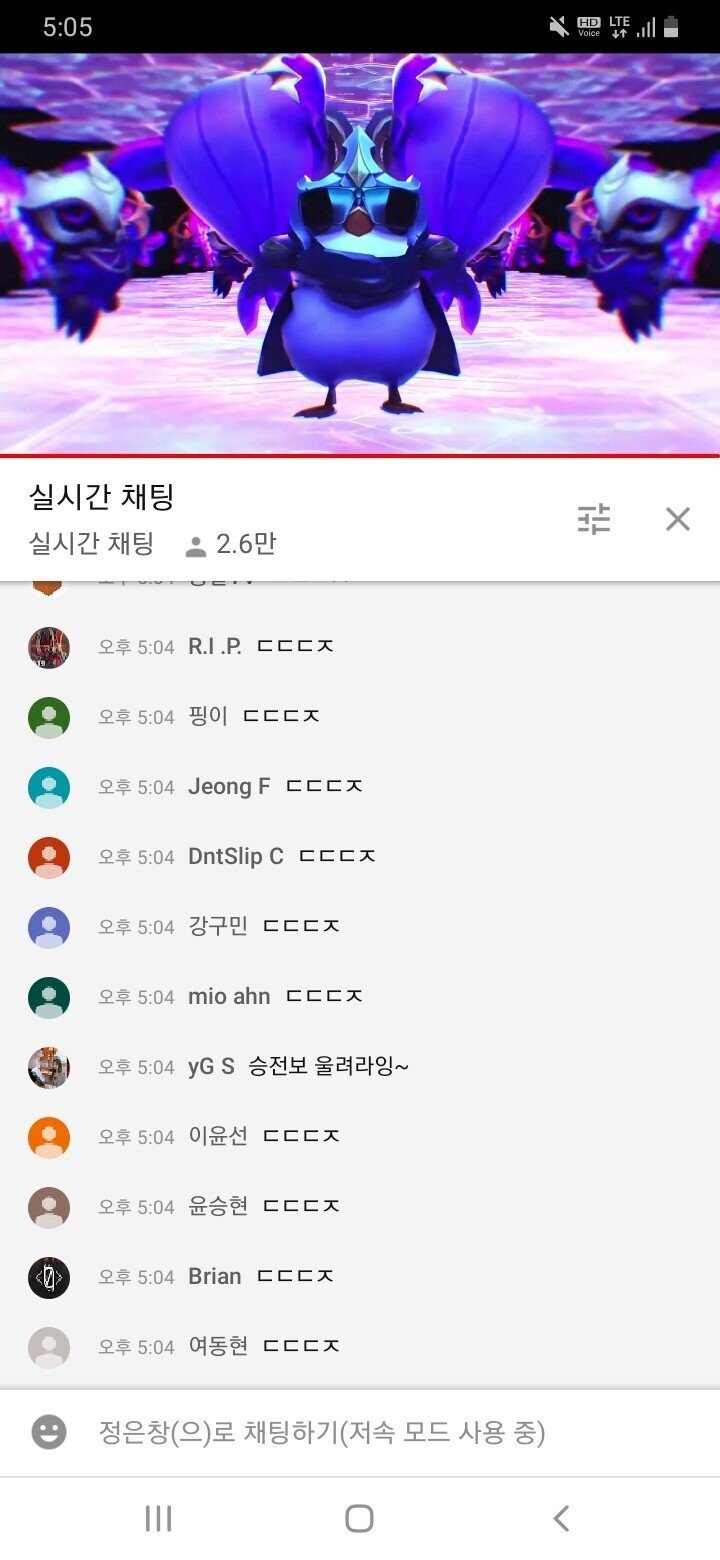Go to the home screen
The width and height of the screenshot is (720, 1560).
click(359, 1518)
